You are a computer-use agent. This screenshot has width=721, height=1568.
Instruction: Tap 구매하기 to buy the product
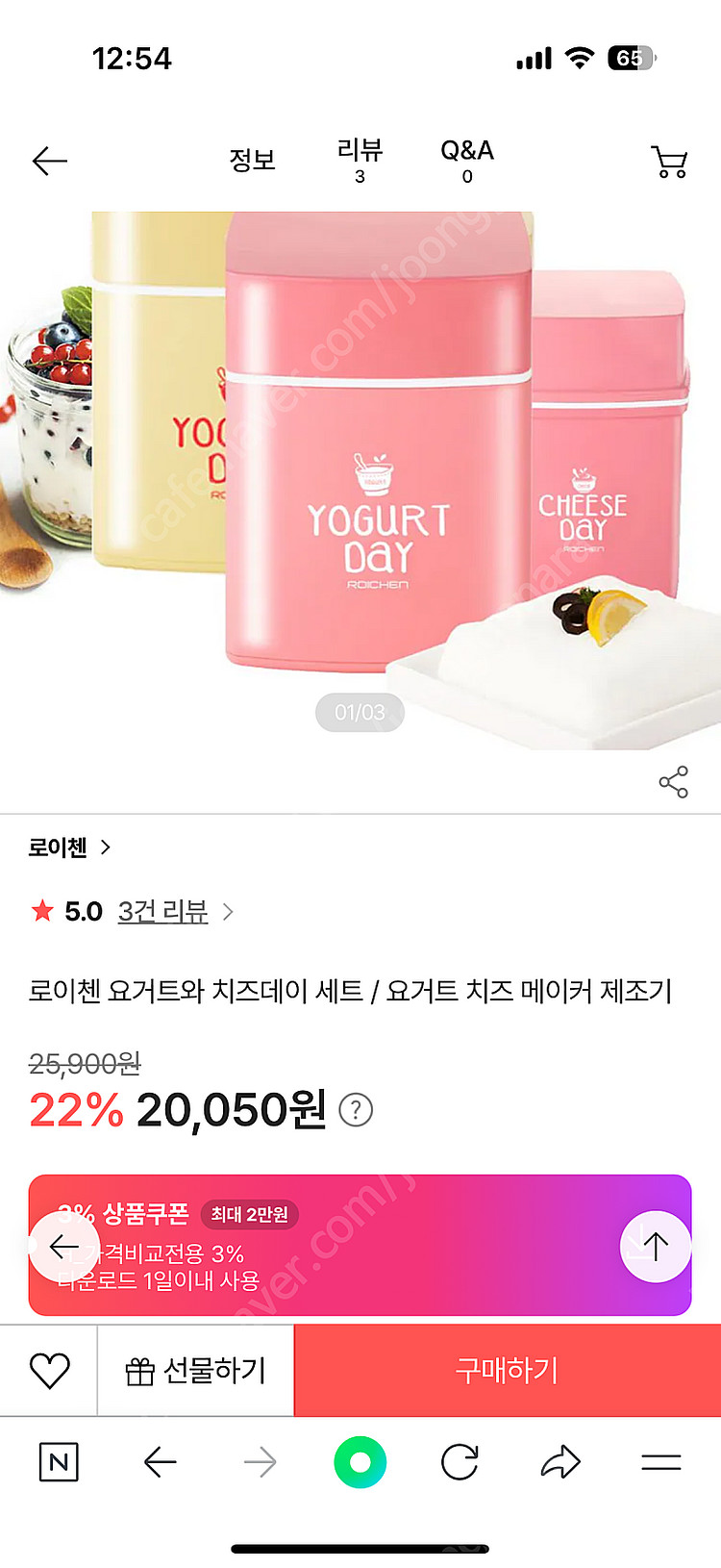click(507, 1370)
